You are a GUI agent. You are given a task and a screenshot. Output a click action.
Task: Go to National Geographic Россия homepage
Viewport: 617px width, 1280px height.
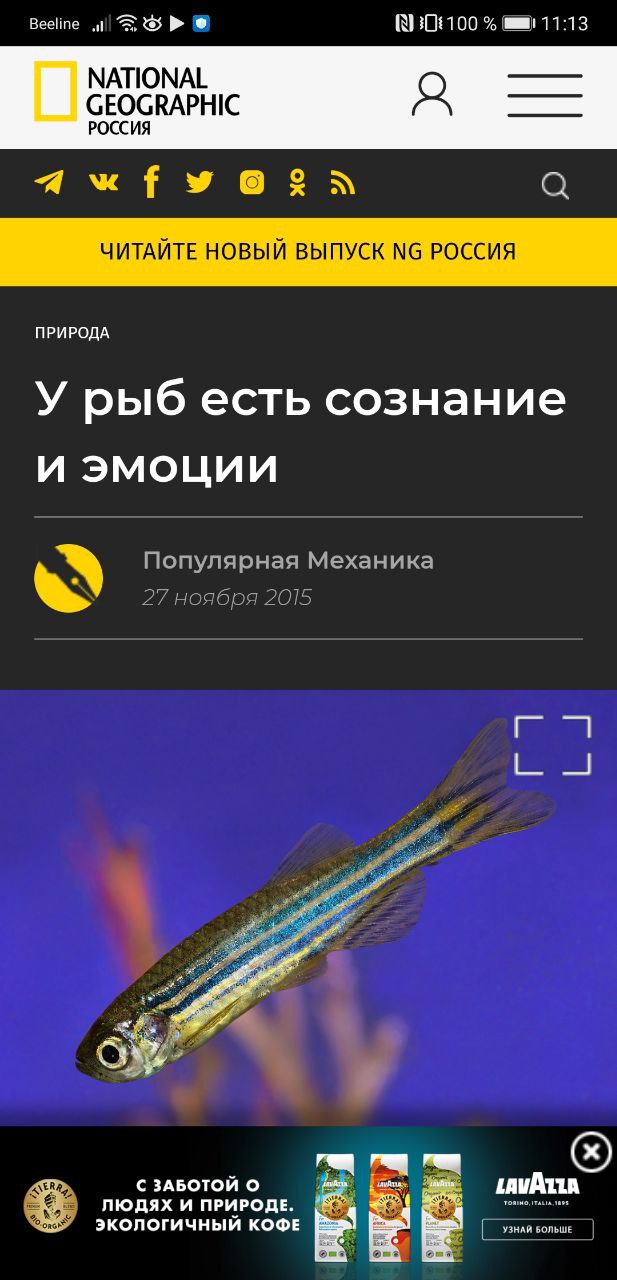coord(137,98)
